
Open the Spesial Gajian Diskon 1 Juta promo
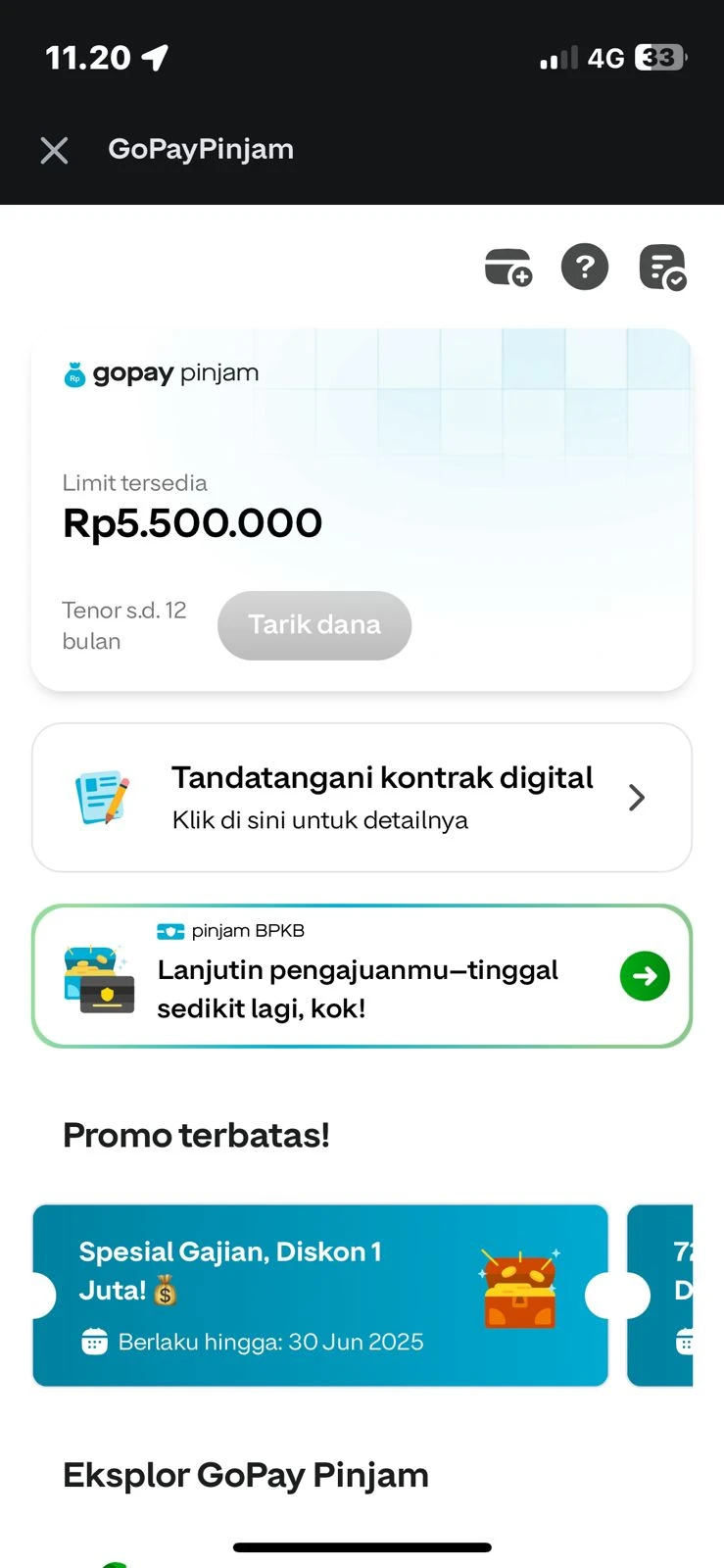(x=320, y=1296)
